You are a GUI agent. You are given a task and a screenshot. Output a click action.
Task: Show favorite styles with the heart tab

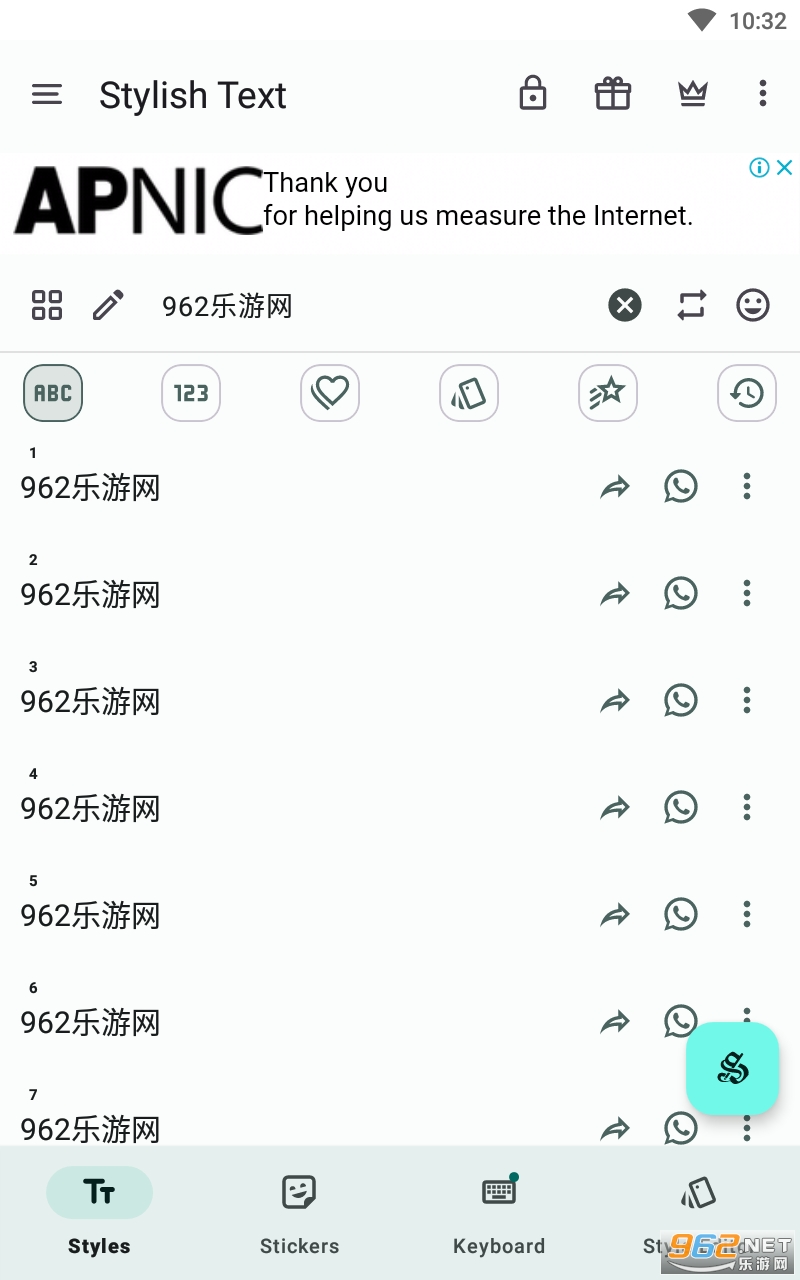[330, 393]
